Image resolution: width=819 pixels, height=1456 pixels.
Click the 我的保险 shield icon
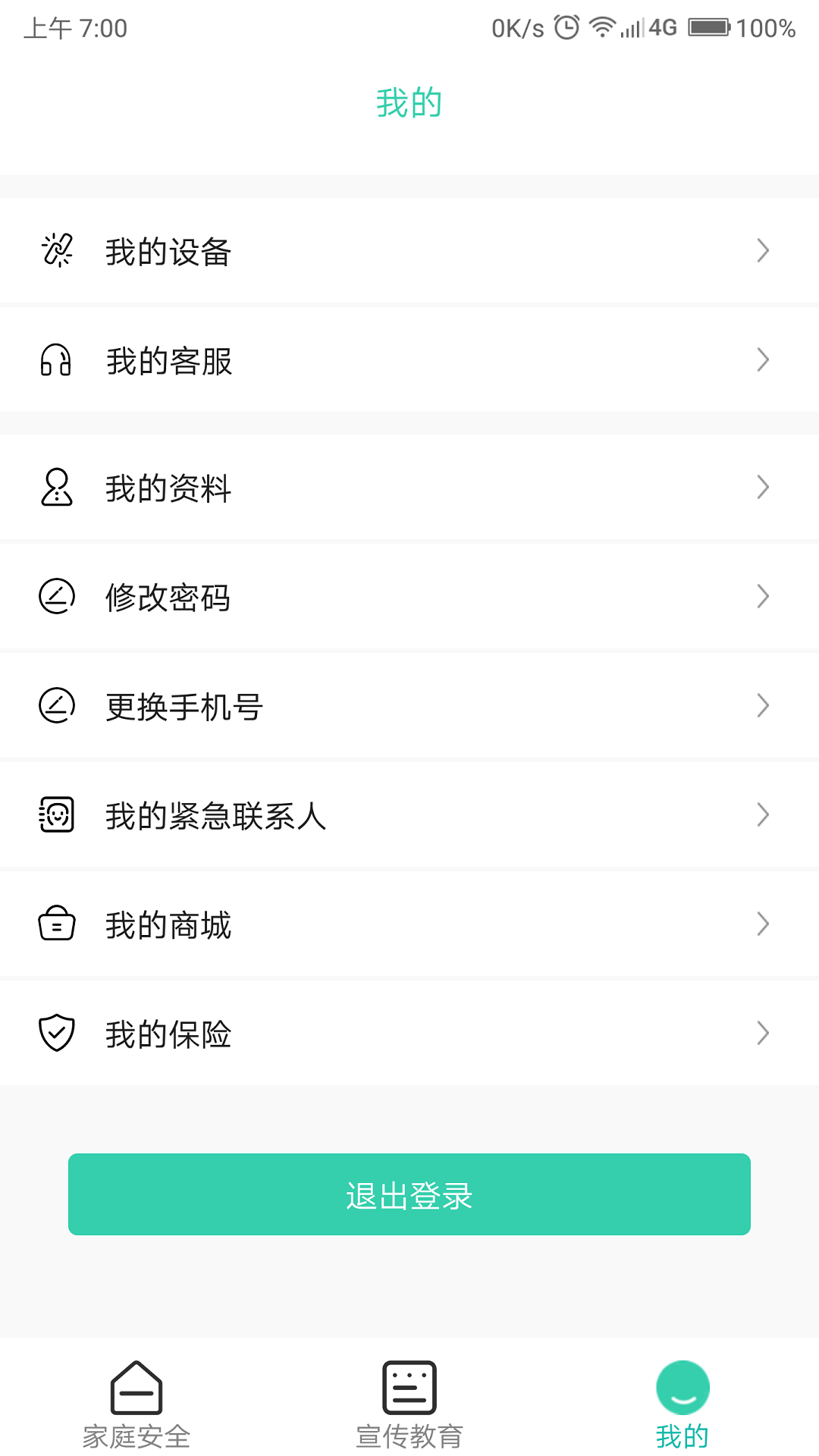coord(57,1033)
